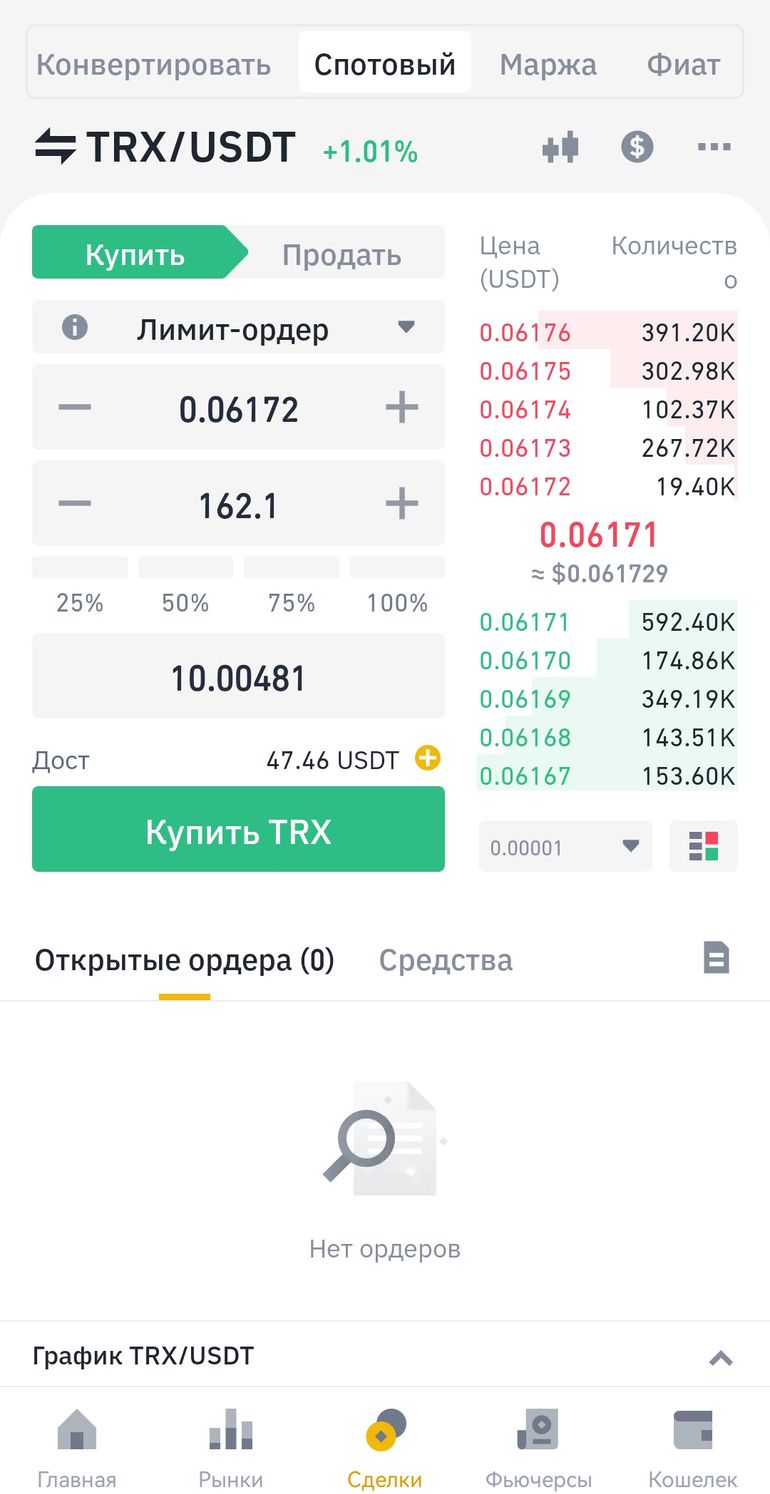Open the Лимит-ордер order type dropdown
The image size is (770, 1494).
click(238, 328)
